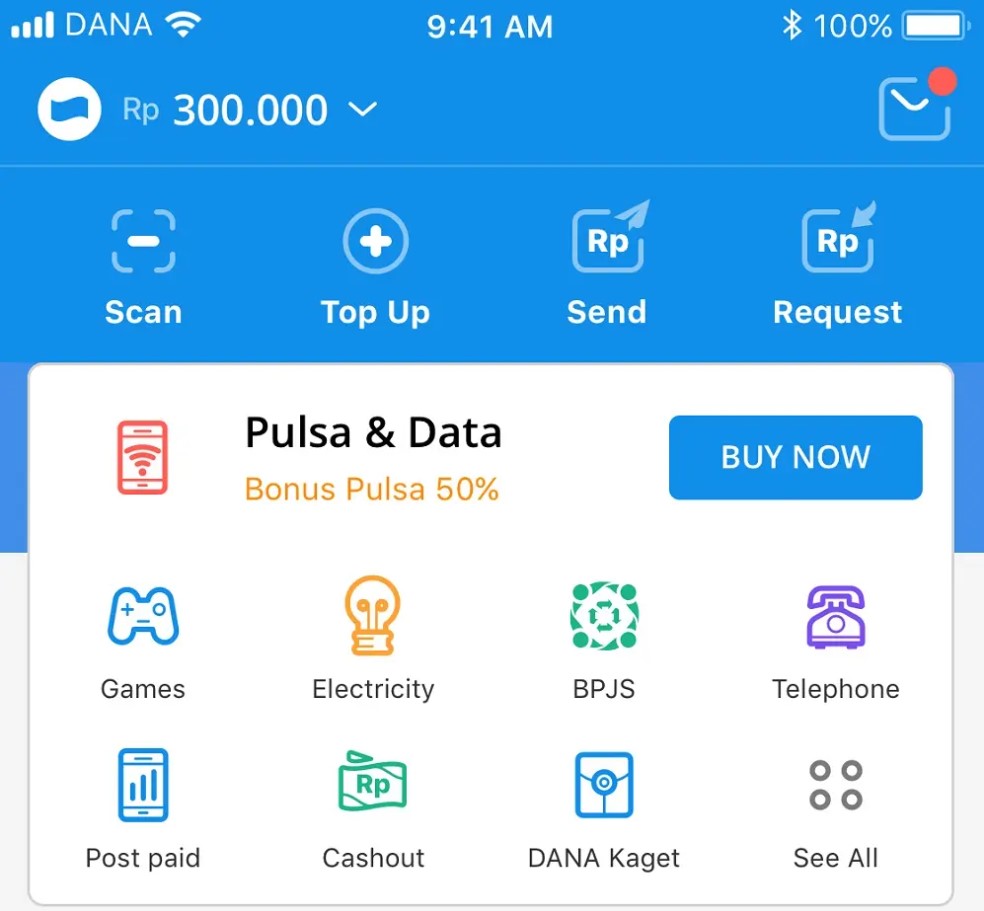Open the Games service
The height and width of the screenshot is (911, 984).
click(143, 641)
